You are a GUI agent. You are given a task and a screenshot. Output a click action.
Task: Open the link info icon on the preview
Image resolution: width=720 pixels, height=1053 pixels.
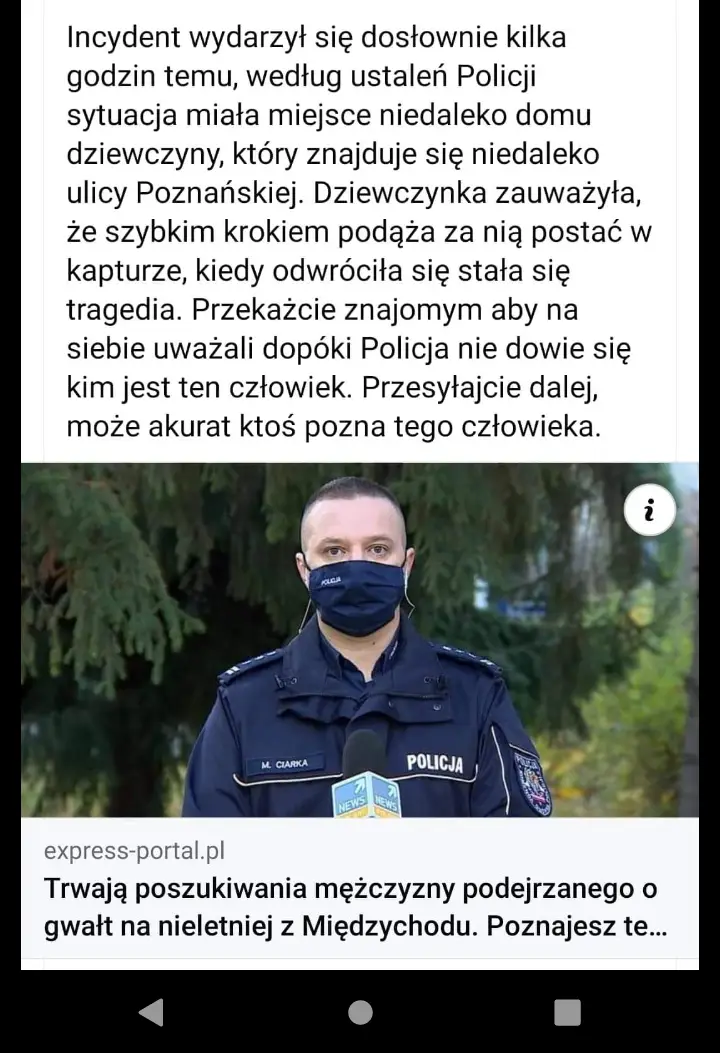point(650,512)
